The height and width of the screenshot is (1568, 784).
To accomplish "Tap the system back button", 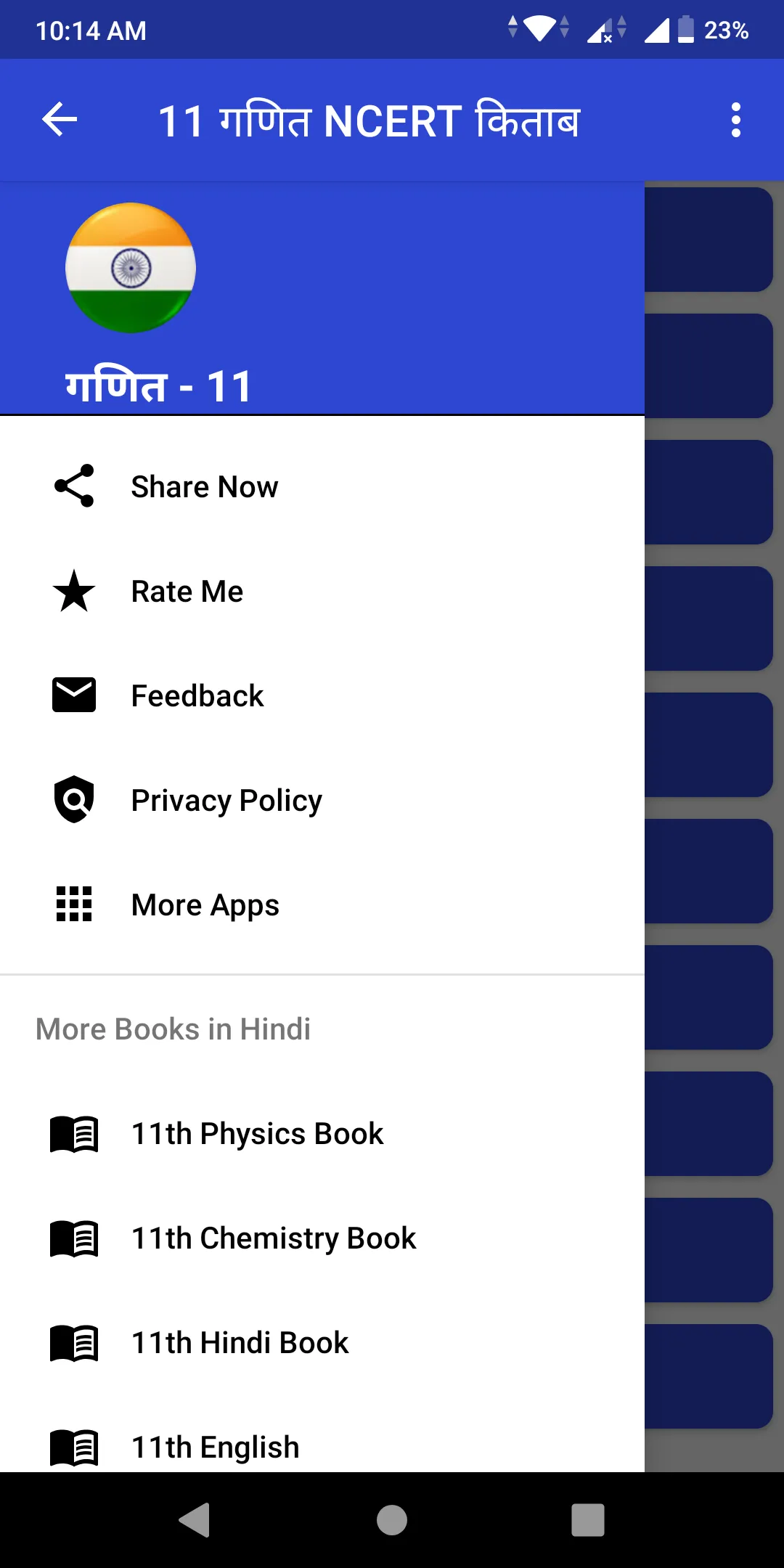I will pos(195,1520).
